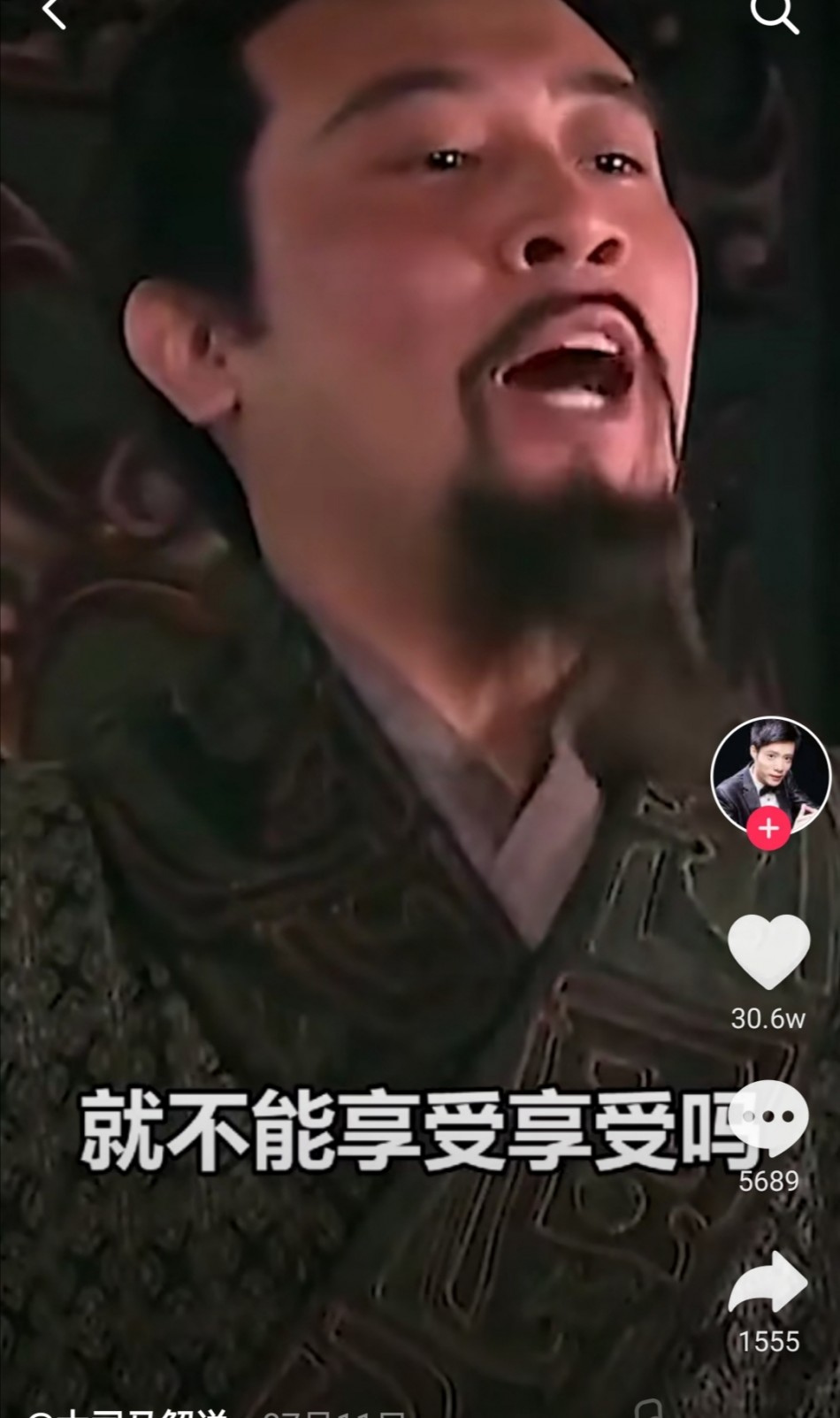This screenshot has height=1418, width=840.
Task: Open the video creator's profile avatar
Action: [x=770, y=774]
